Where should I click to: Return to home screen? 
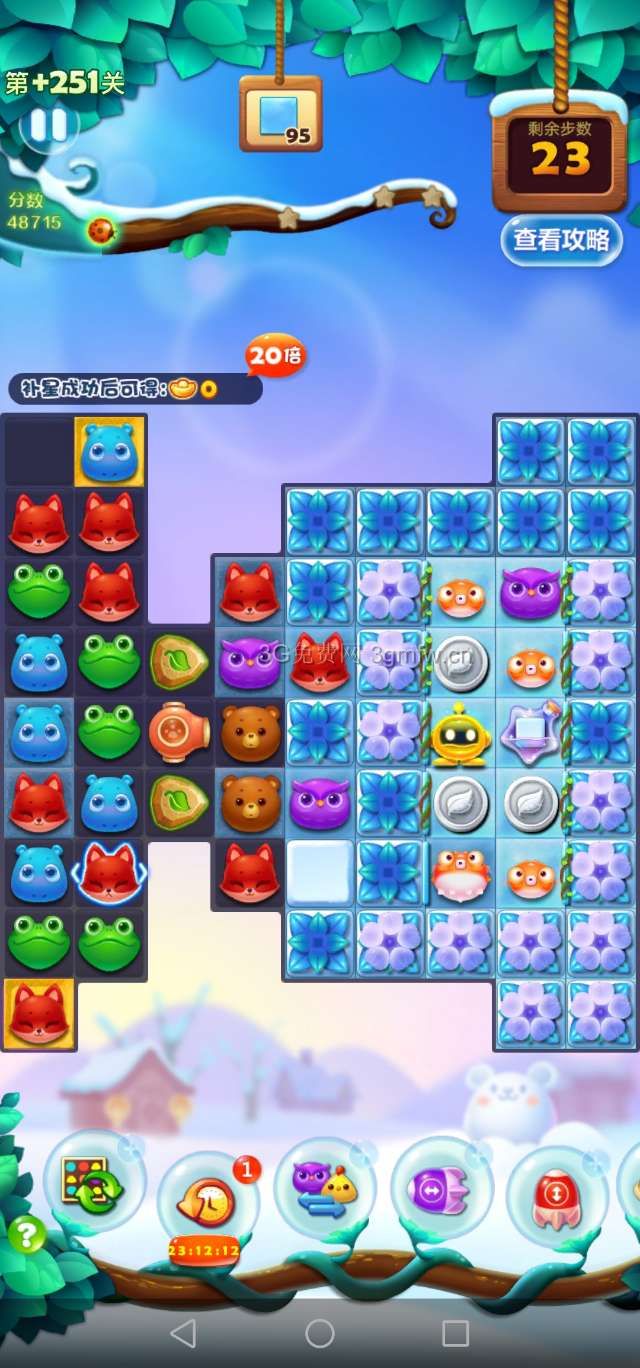point(320,1332)
